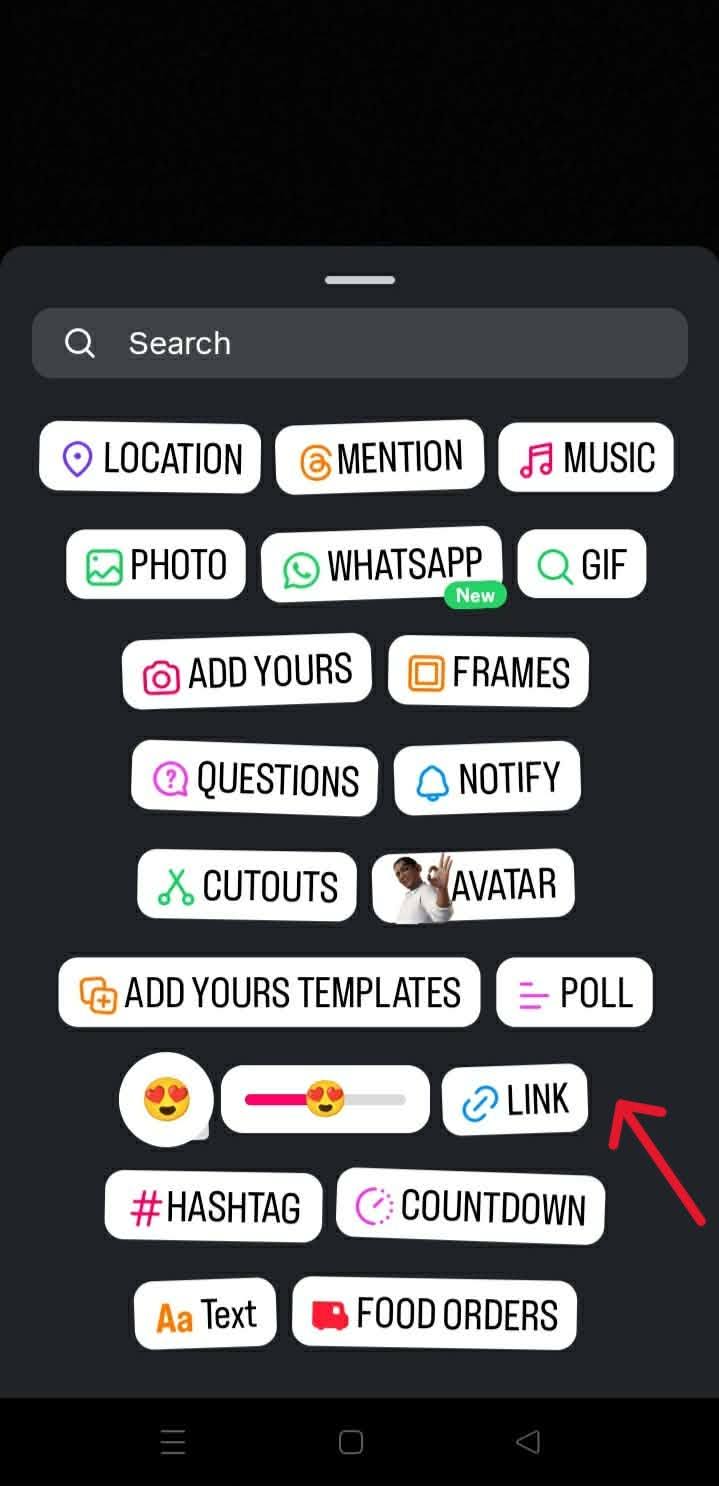Add a Location sticker

[x=150, y=459]
